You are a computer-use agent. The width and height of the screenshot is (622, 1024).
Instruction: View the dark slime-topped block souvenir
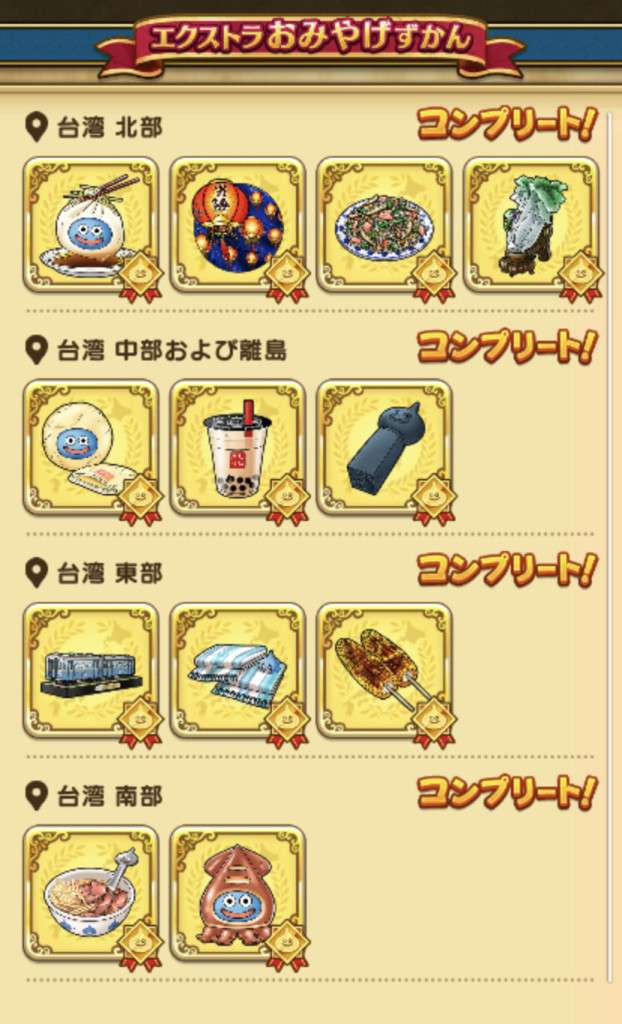tap(384, 447)
